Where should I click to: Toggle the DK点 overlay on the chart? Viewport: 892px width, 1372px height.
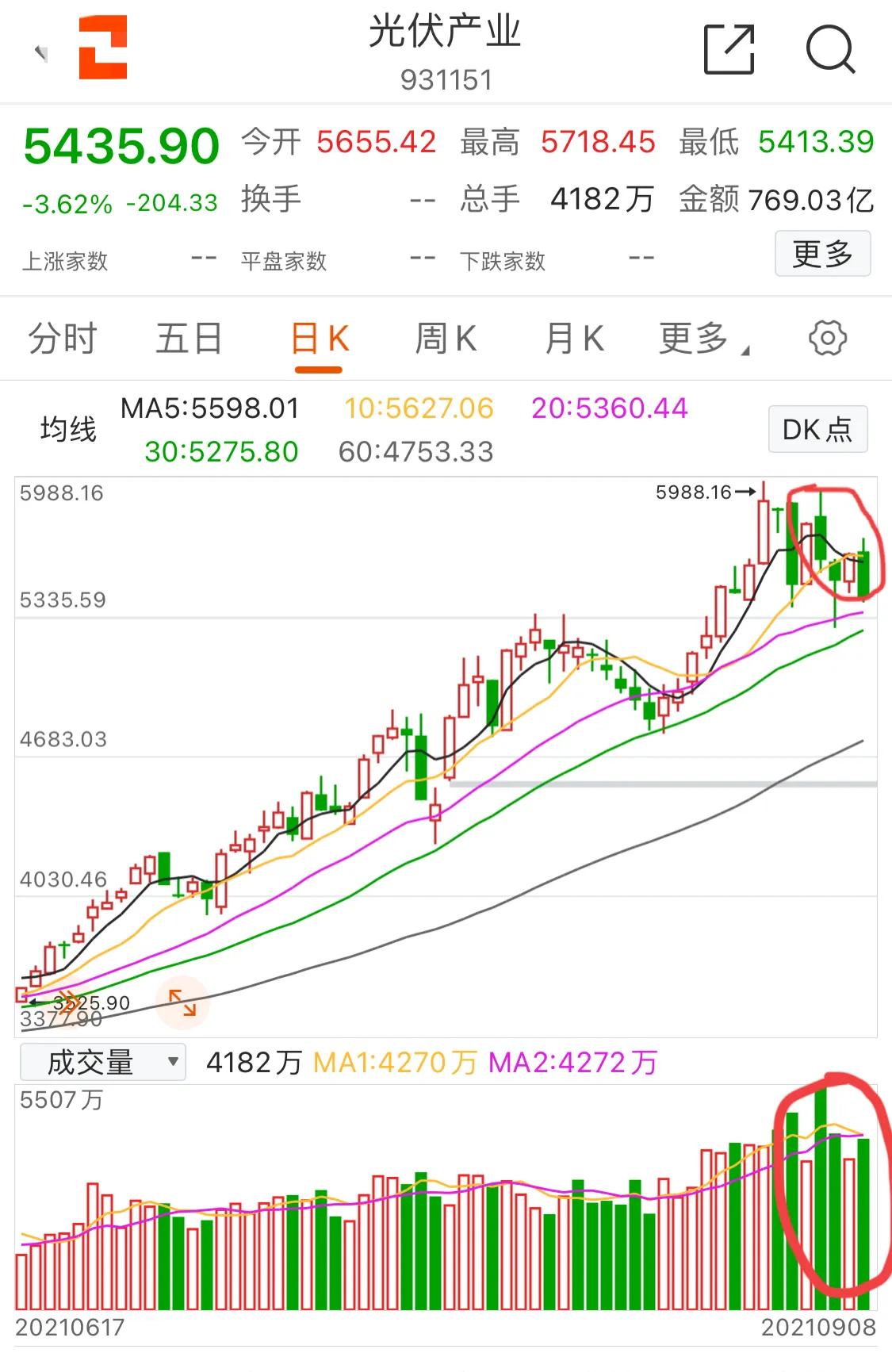click(817, 429)
